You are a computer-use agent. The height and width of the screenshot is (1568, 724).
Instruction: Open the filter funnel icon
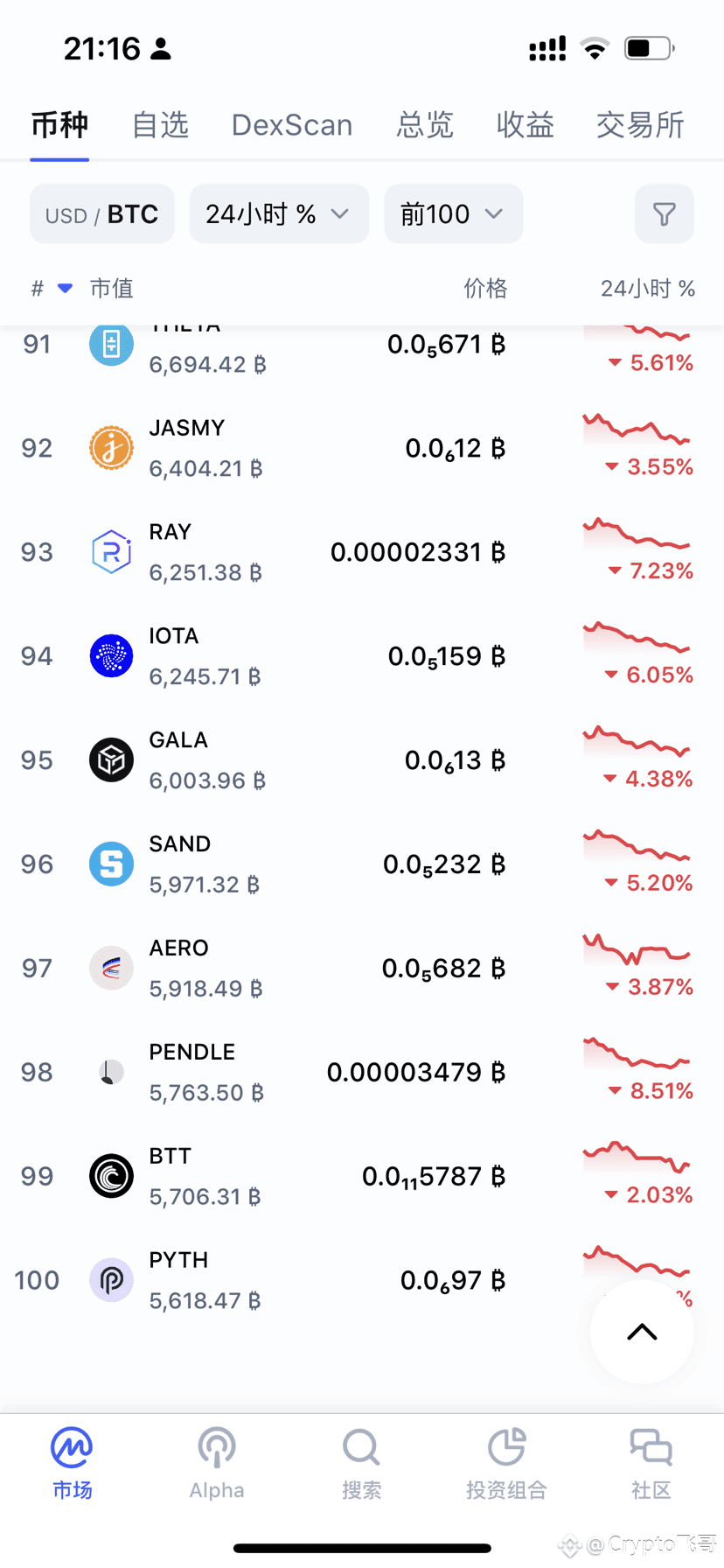[x=664, y=214]
